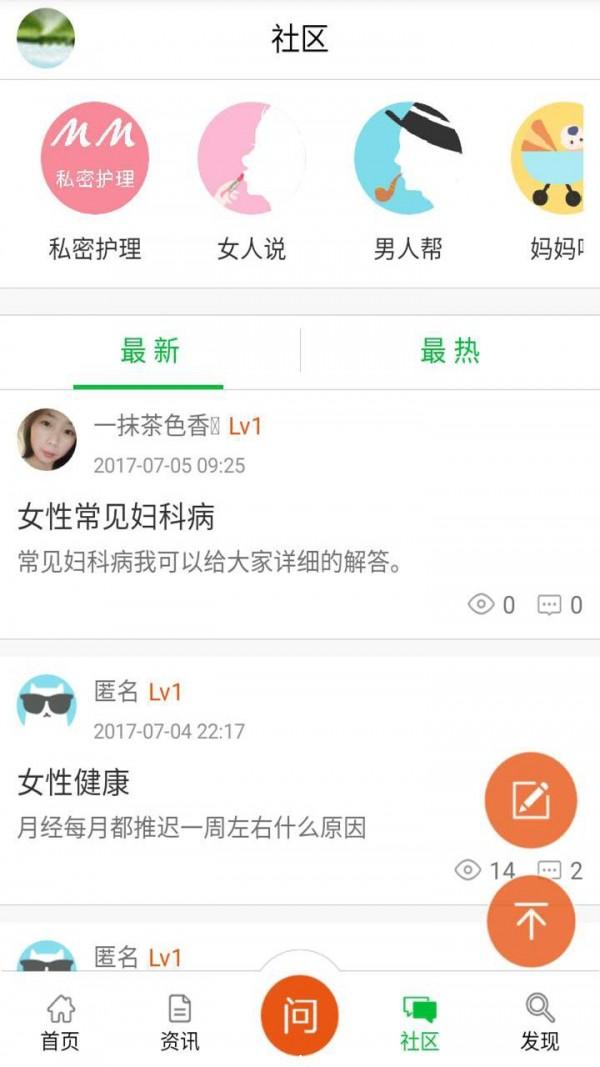Viewport: 600px width, 1067px height.
Task: Open the 私密护理 community category
Action: coord(95,158)
